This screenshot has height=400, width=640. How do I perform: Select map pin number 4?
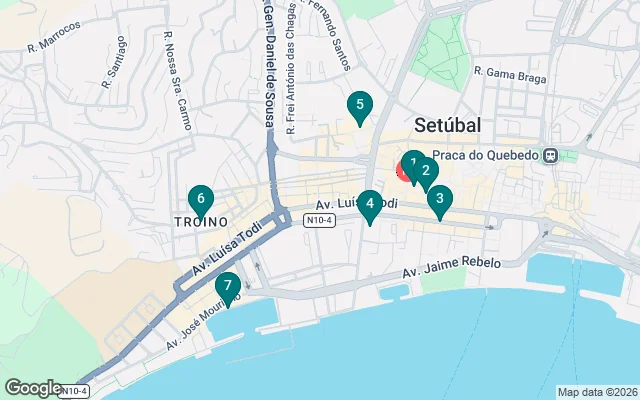[370, 204]
